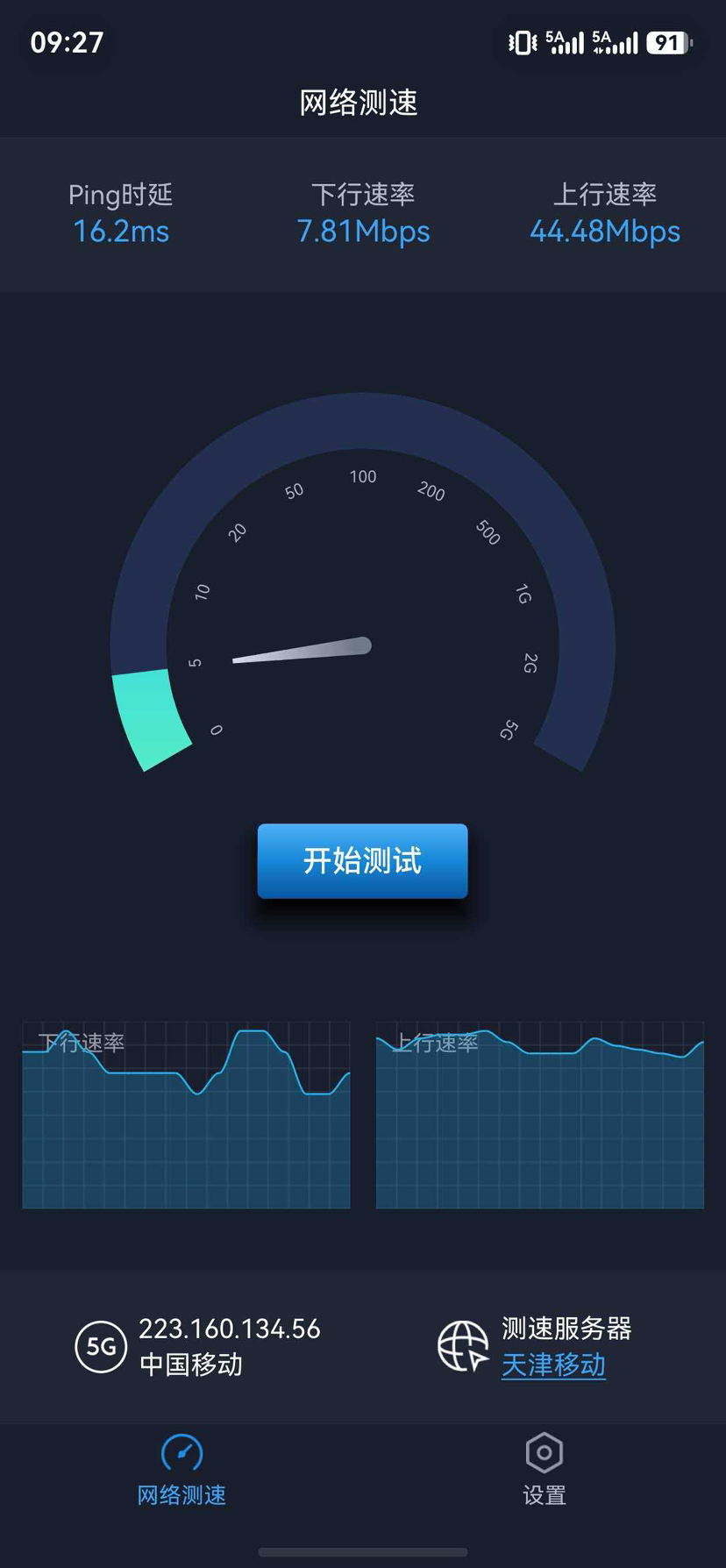Viewport: 726px width, 1568px height.
Task: Start the speed test with 开始测试
Action: coord(362,860)
